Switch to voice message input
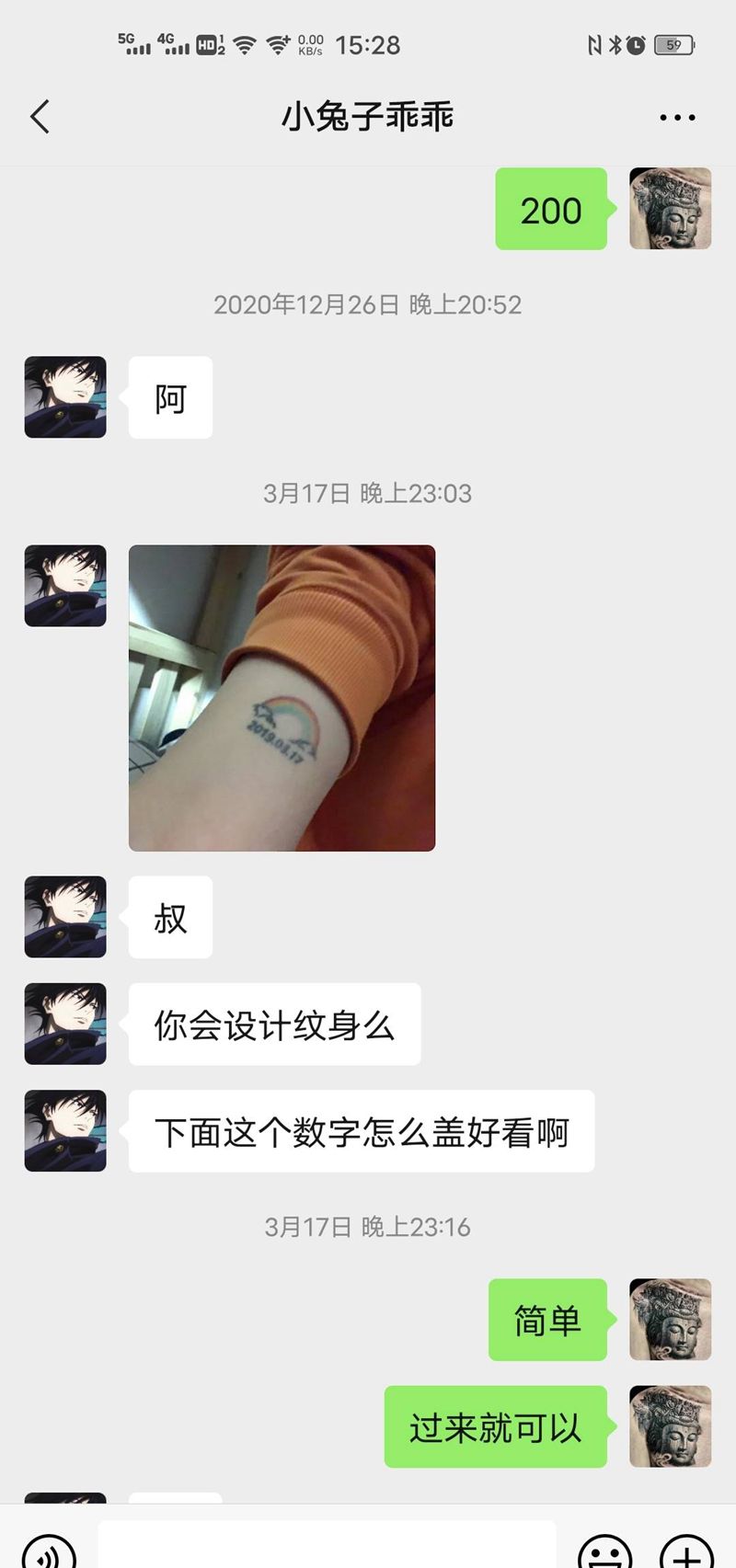 click(x=48, y=1550)
